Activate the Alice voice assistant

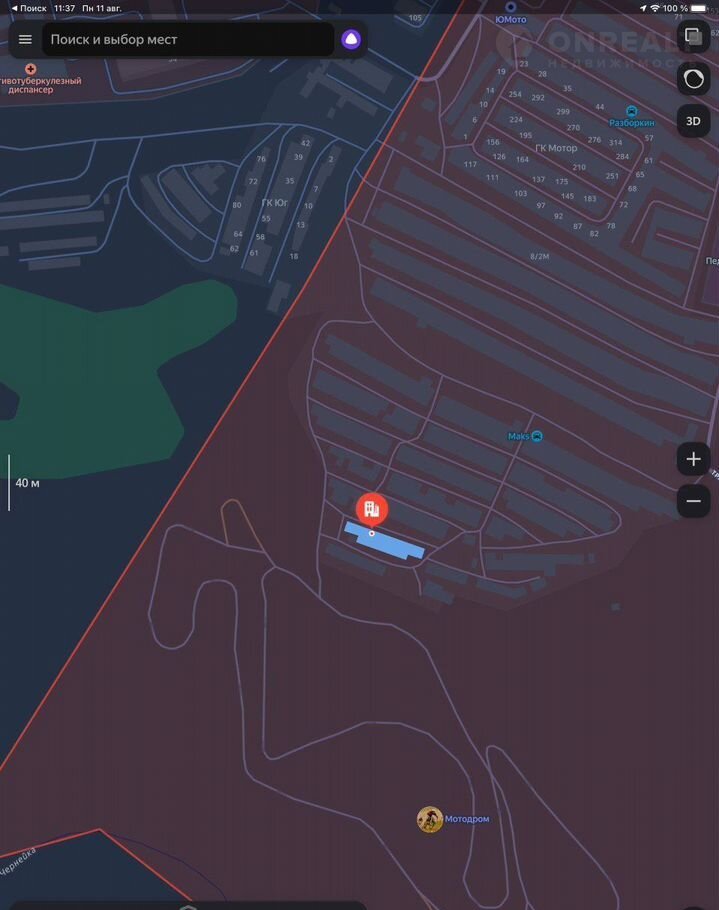[x=351, y=40]
